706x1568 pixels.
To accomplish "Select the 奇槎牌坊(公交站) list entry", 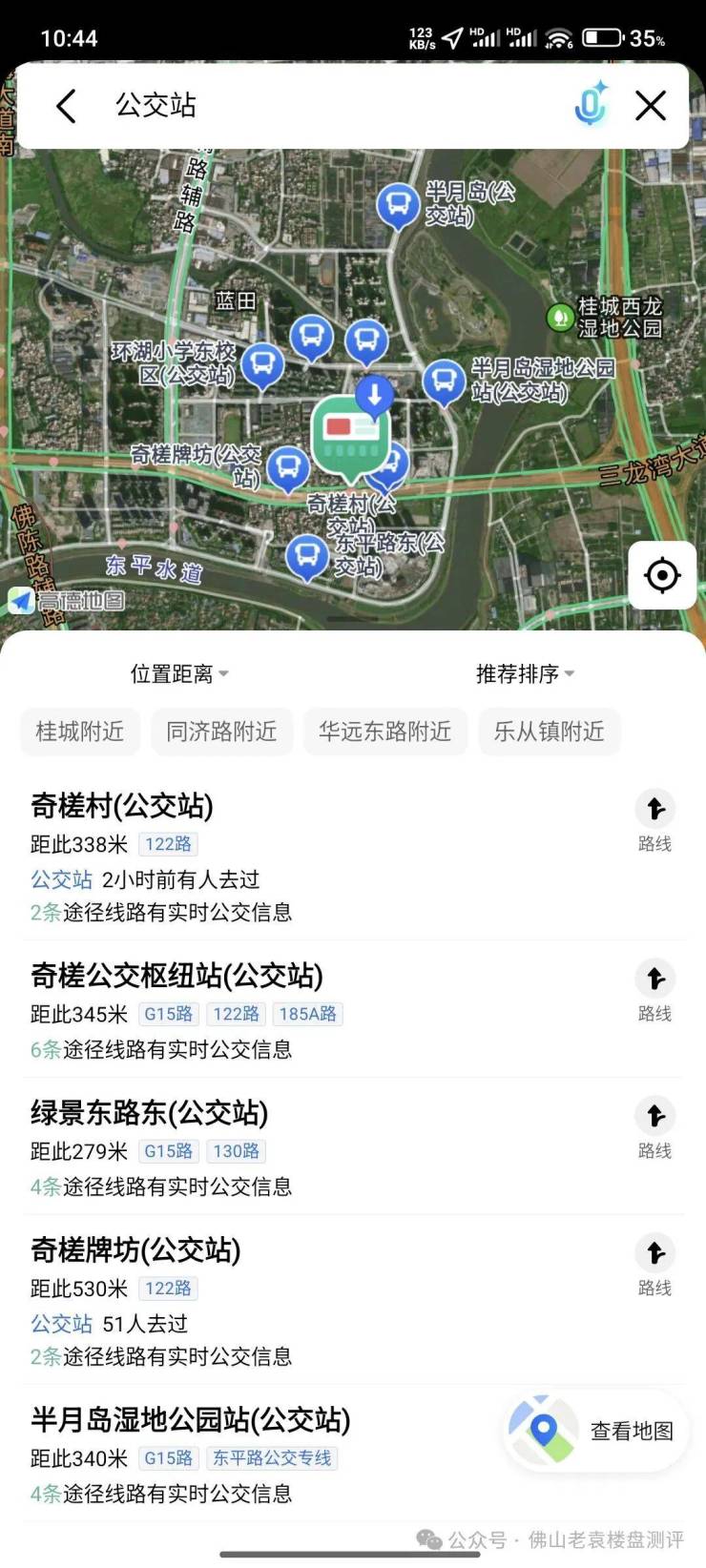I will click(x=135, y=1250).
